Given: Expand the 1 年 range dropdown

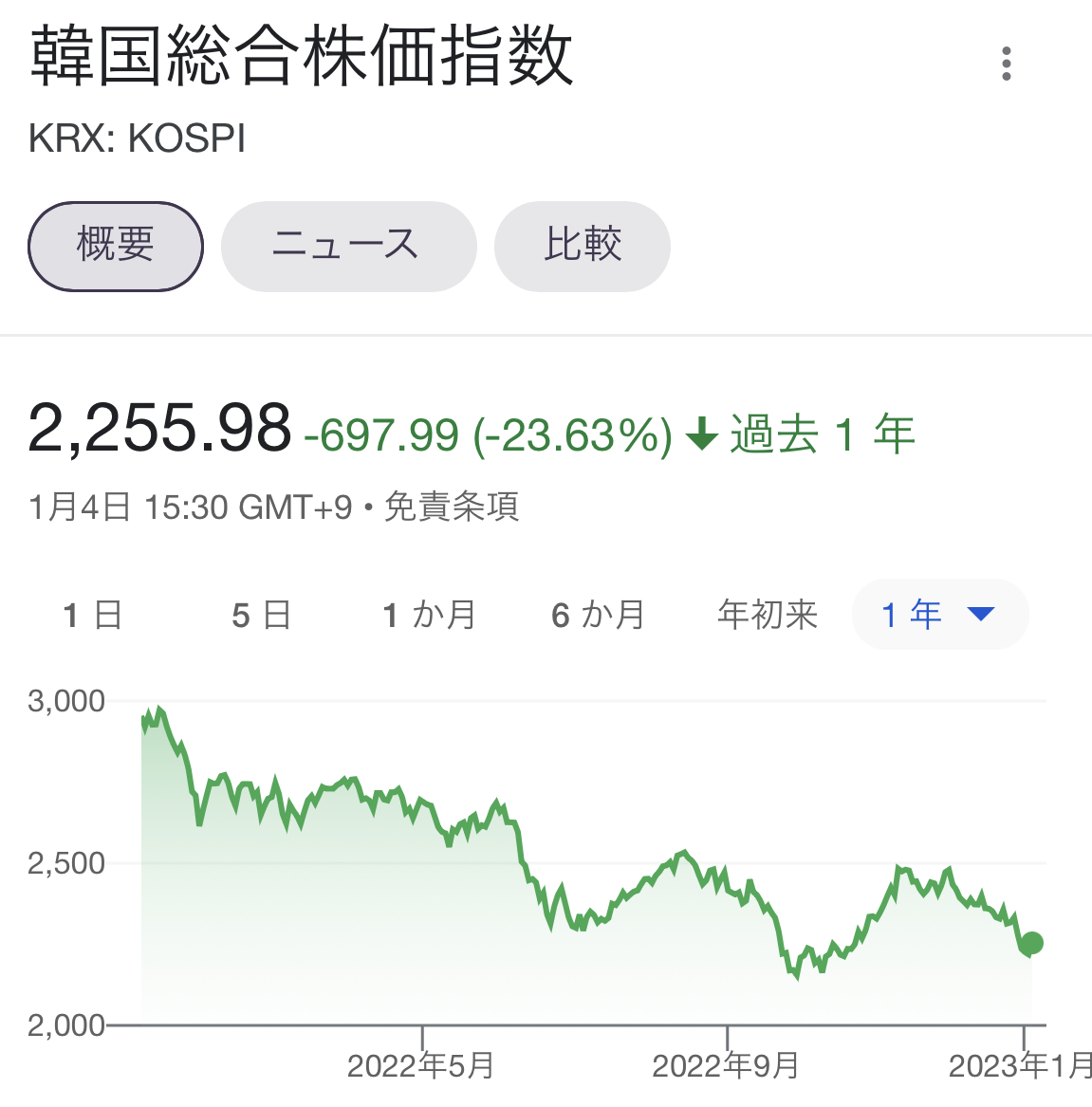Looking at the screenshot, I should coord(939,615).
